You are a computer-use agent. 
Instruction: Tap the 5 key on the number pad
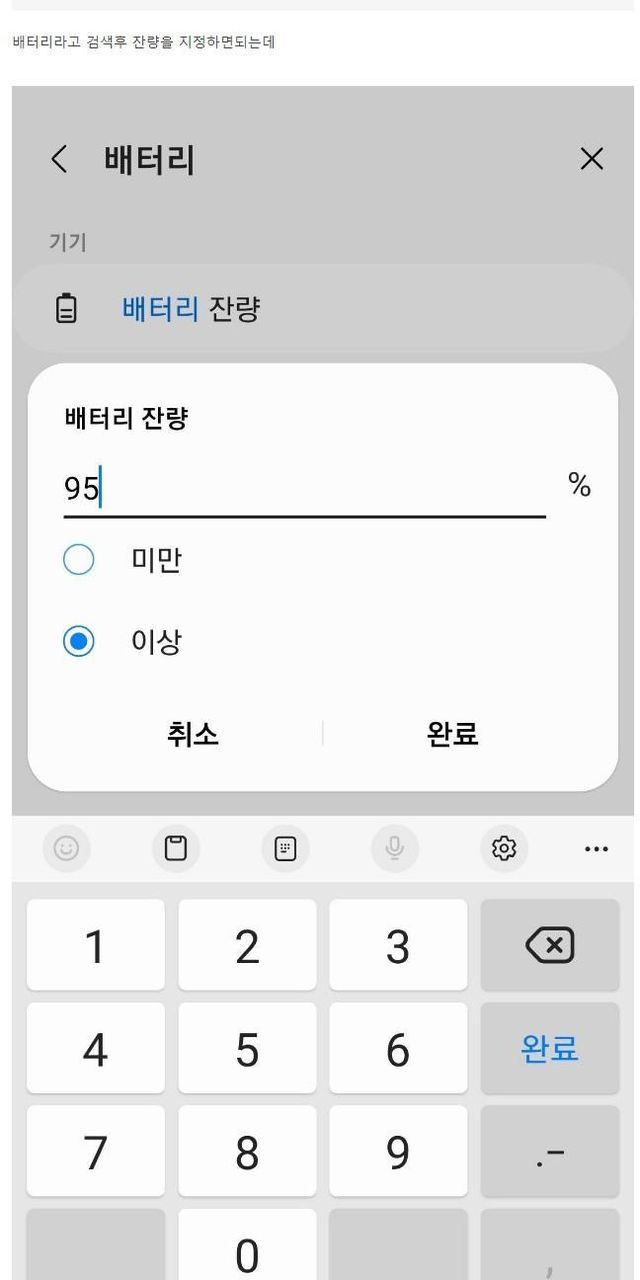(247, 1049)
